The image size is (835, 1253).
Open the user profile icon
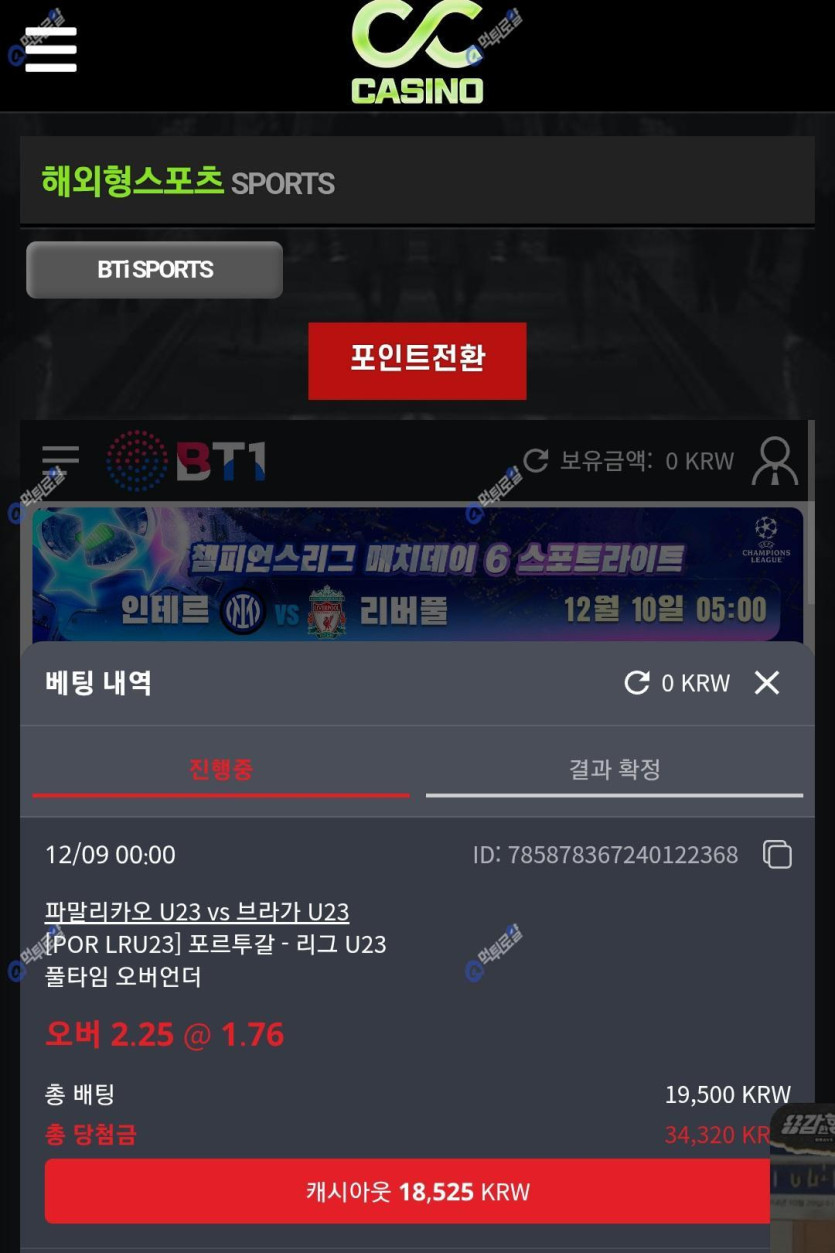point(774,461)
